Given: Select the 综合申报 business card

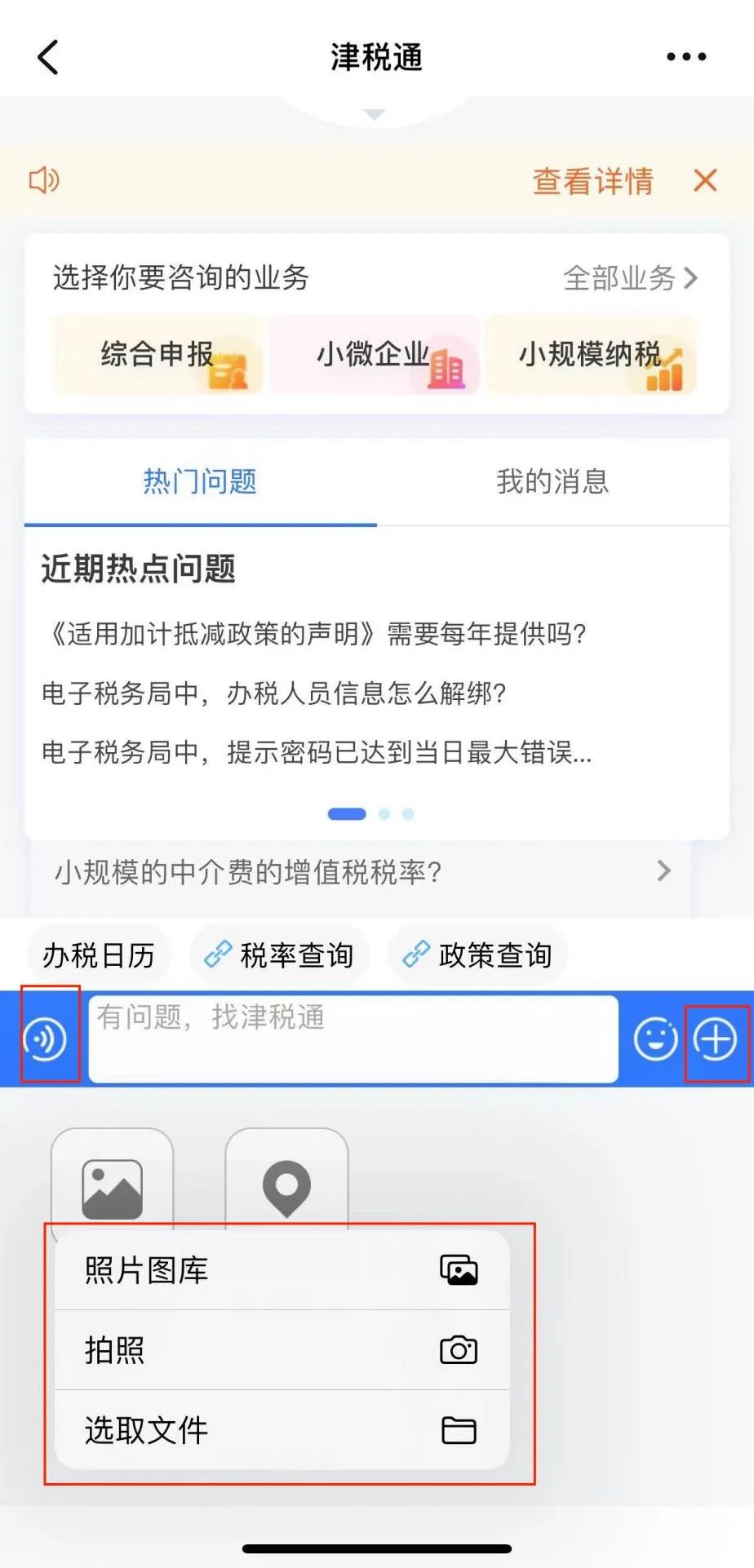Looking at the screenshot, I should click(x=158, y=355).
